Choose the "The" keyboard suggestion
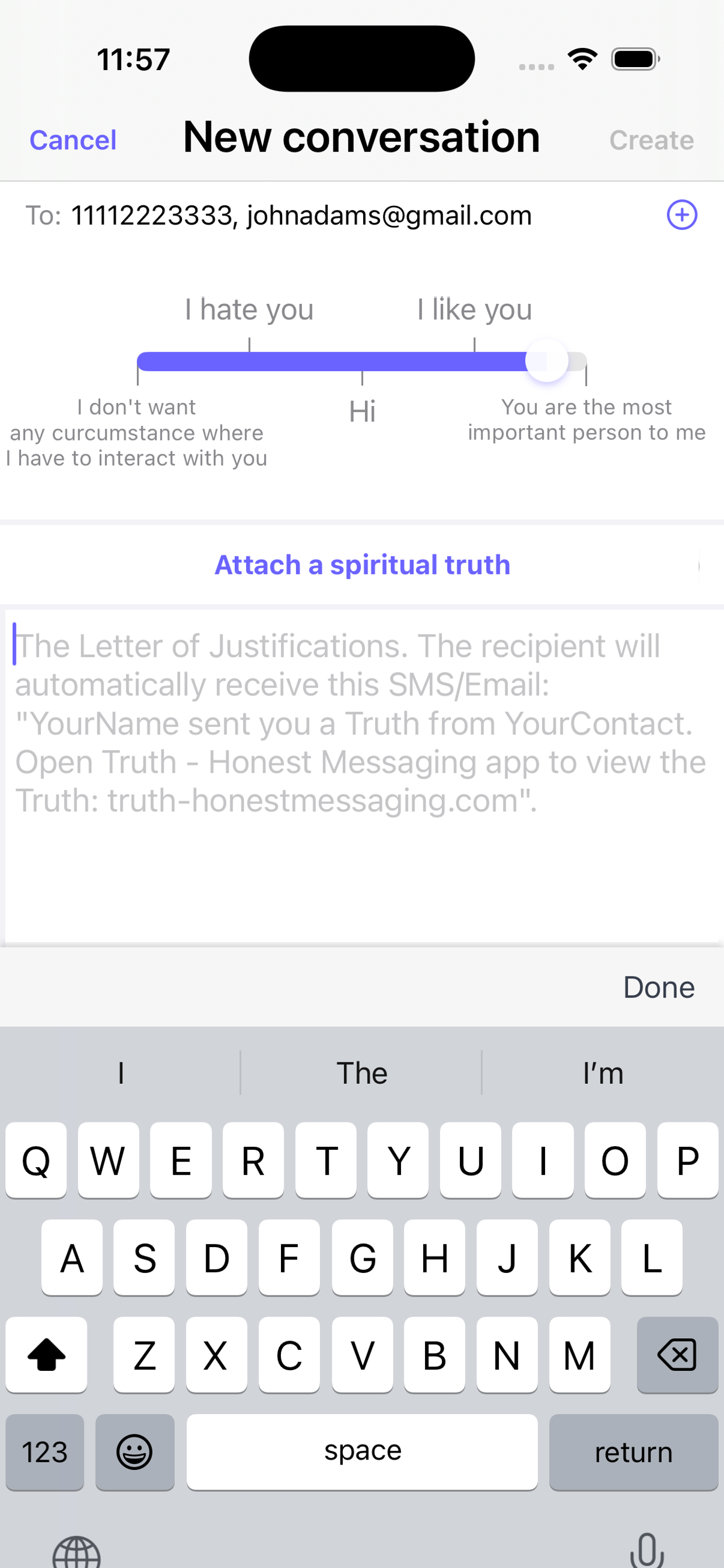Screen dimensions: 724x1568 [362, 1073]
